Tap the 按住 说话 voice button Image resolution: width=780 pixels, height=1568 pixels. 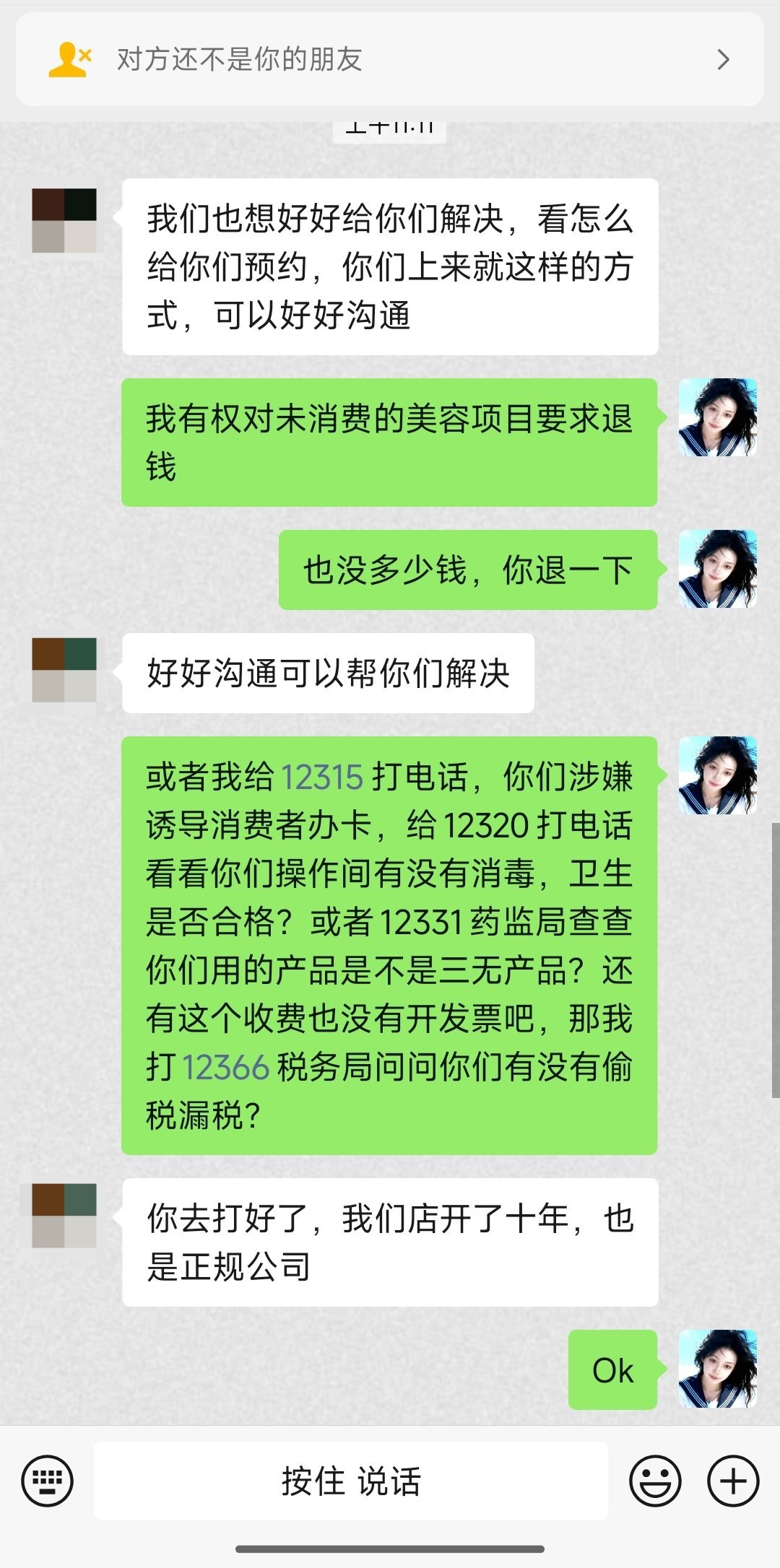[351, 1481]
